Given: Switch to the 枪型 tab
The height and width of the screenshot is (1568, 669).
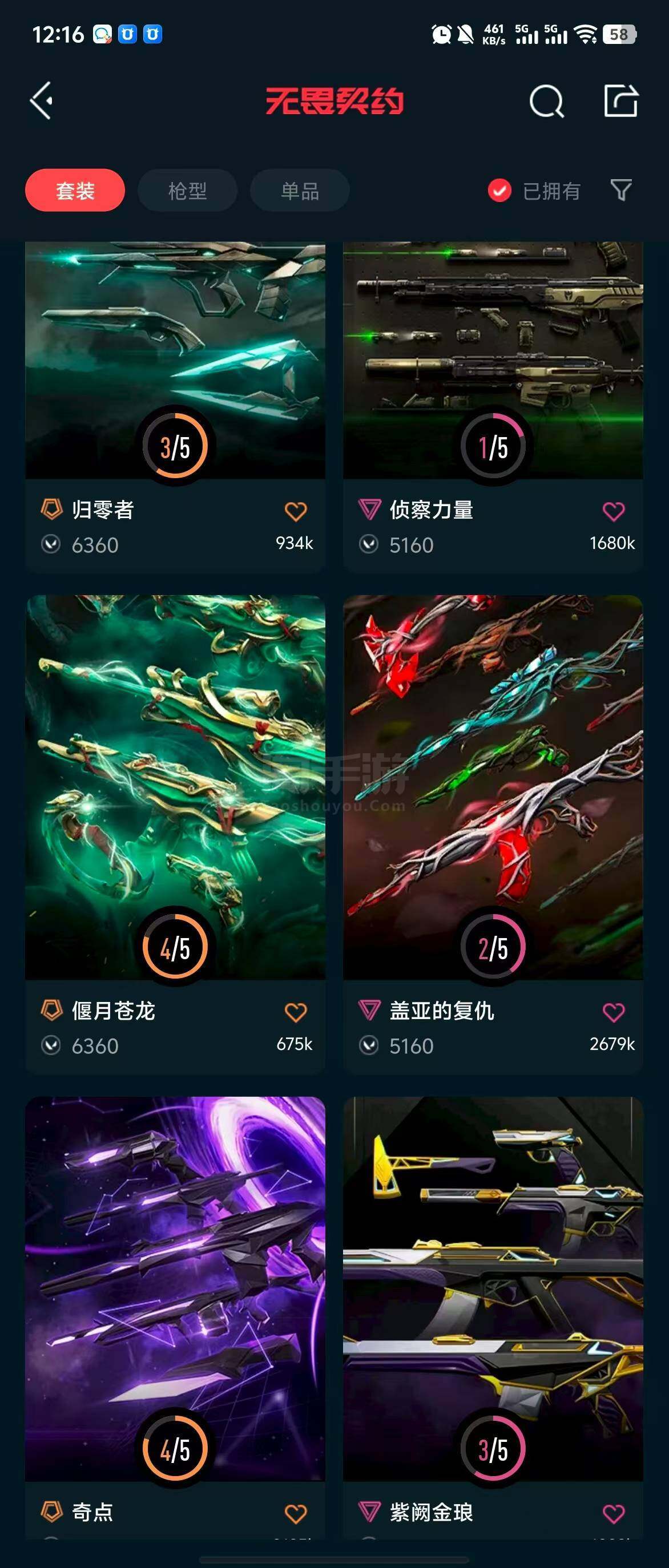Looking at the screenshot, I should coord(187,191).
